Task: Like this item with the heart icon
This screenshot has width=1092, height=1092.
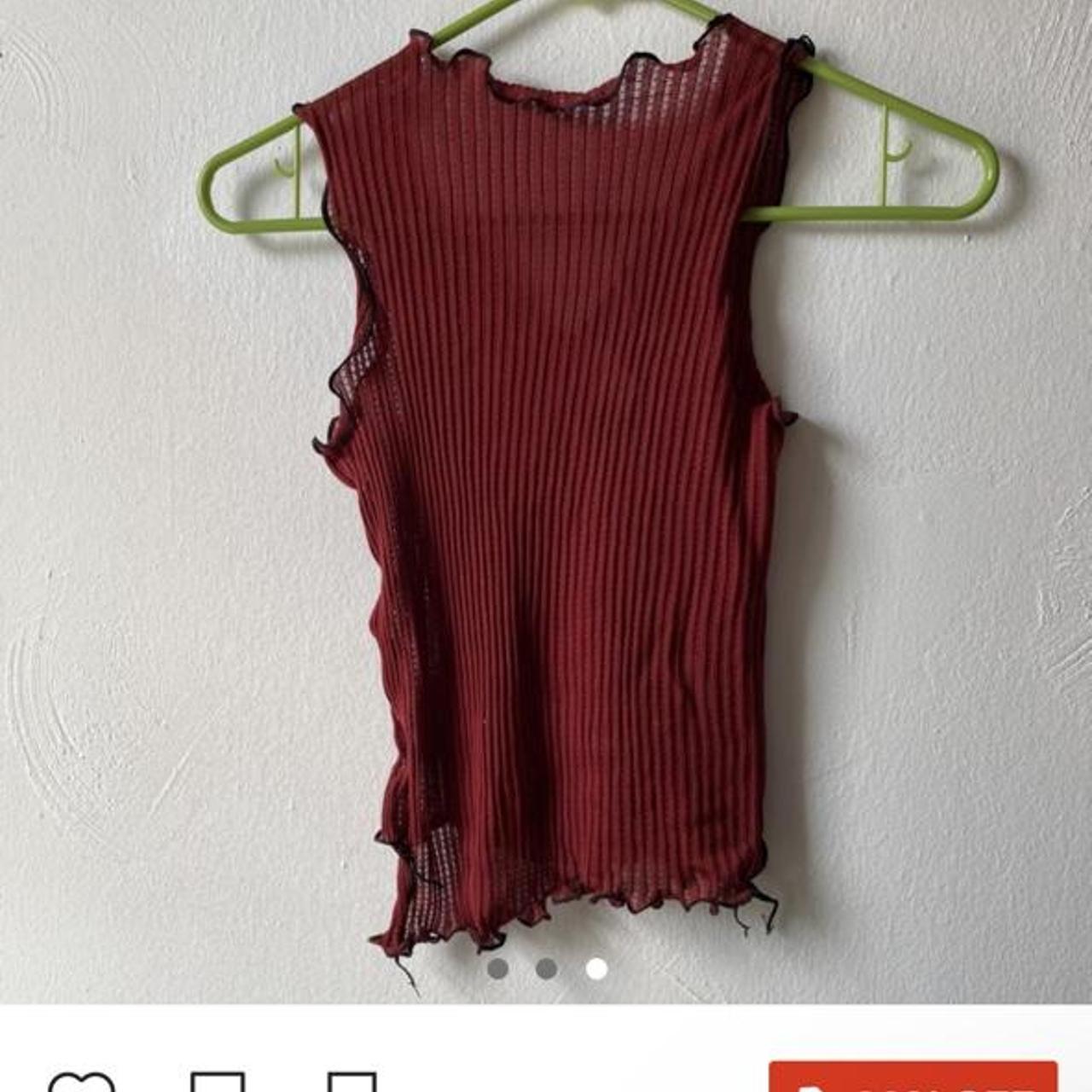Action: tap(81, 1082)
